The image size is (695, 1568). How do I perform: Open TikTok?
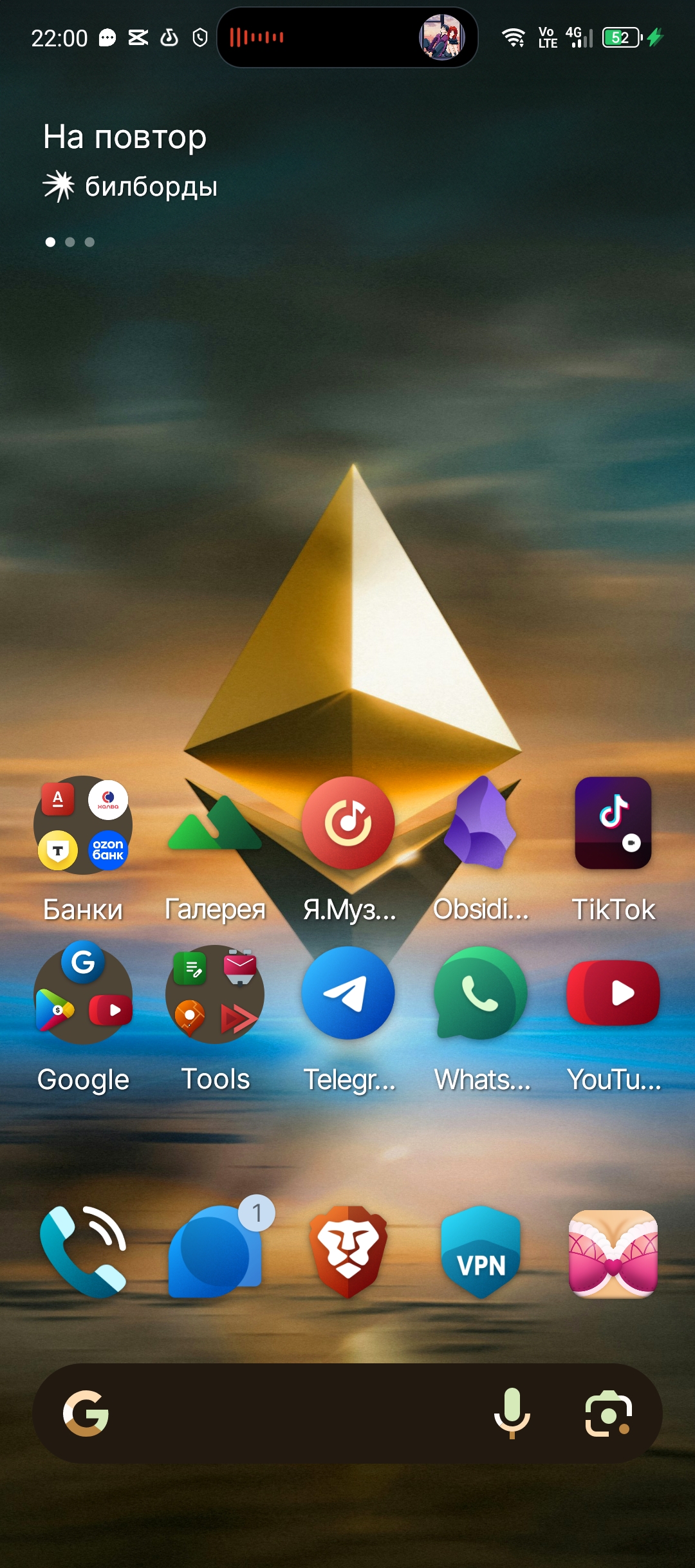(x=613, y=824)
